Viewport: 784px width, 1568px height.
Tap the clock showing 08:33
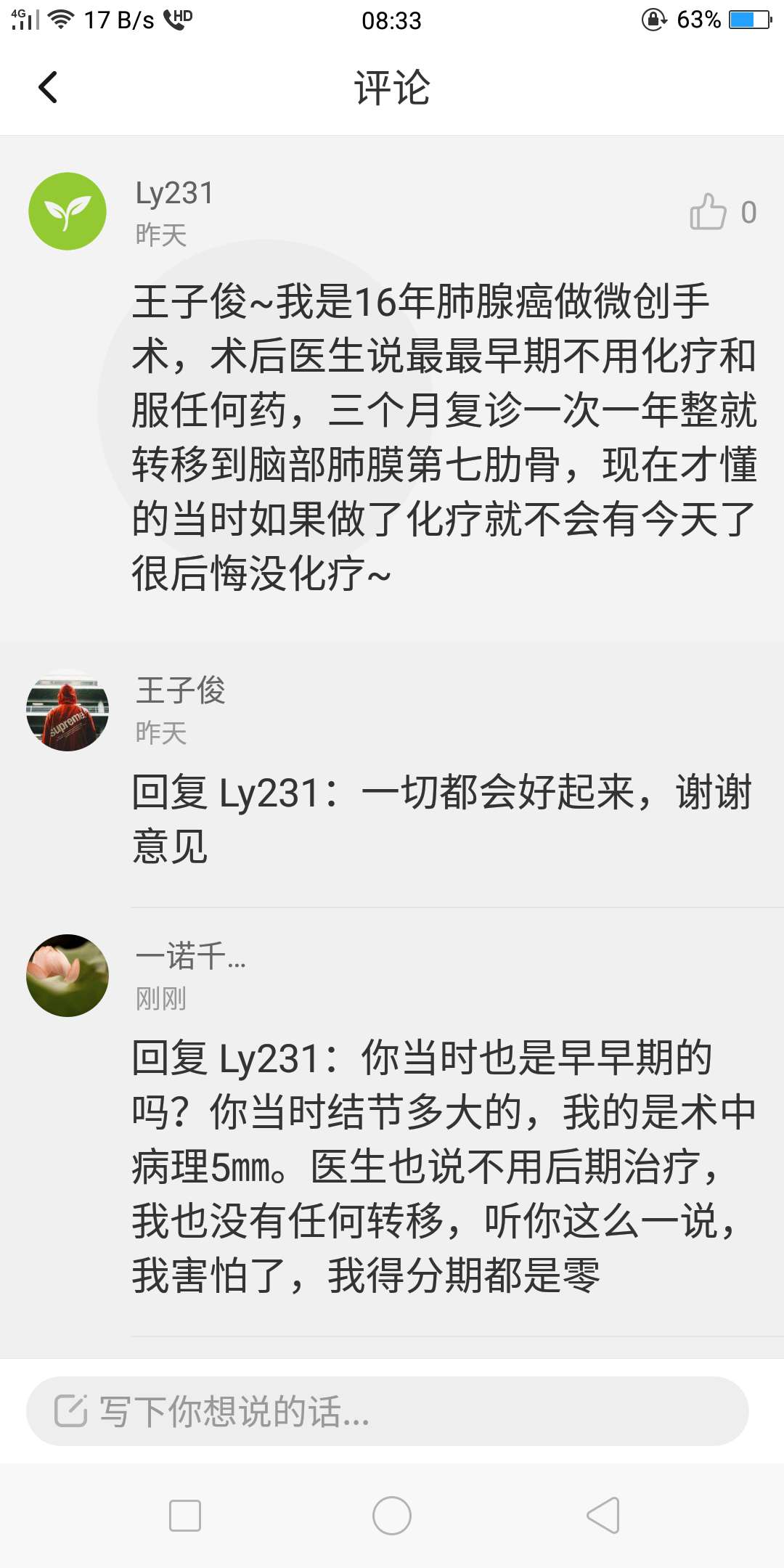pos(391,21)
